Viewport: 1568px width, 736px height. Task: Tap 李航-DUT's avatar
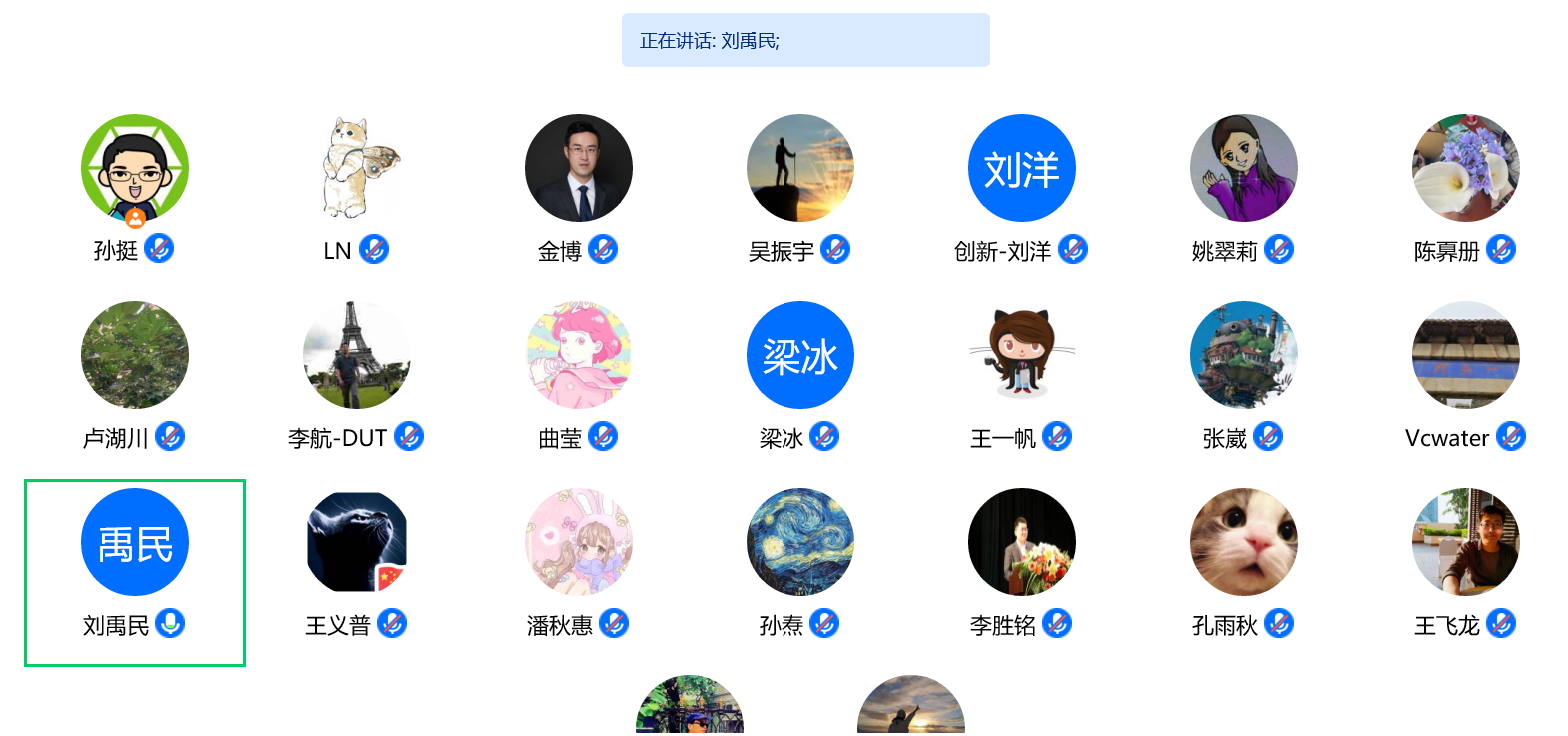(x=357, y=355)
